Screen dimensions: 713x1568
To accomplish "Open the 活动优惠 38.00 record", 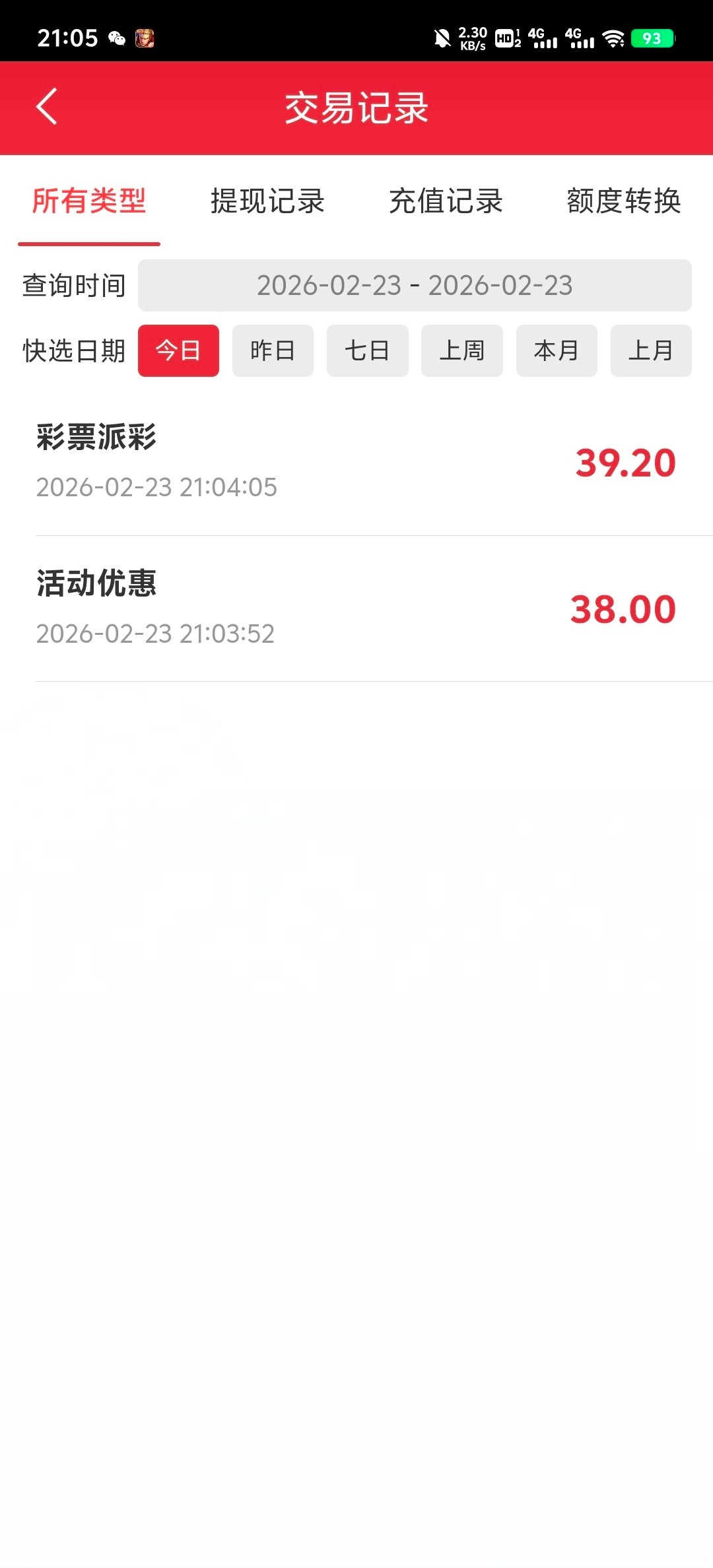I will coord(356,608).
